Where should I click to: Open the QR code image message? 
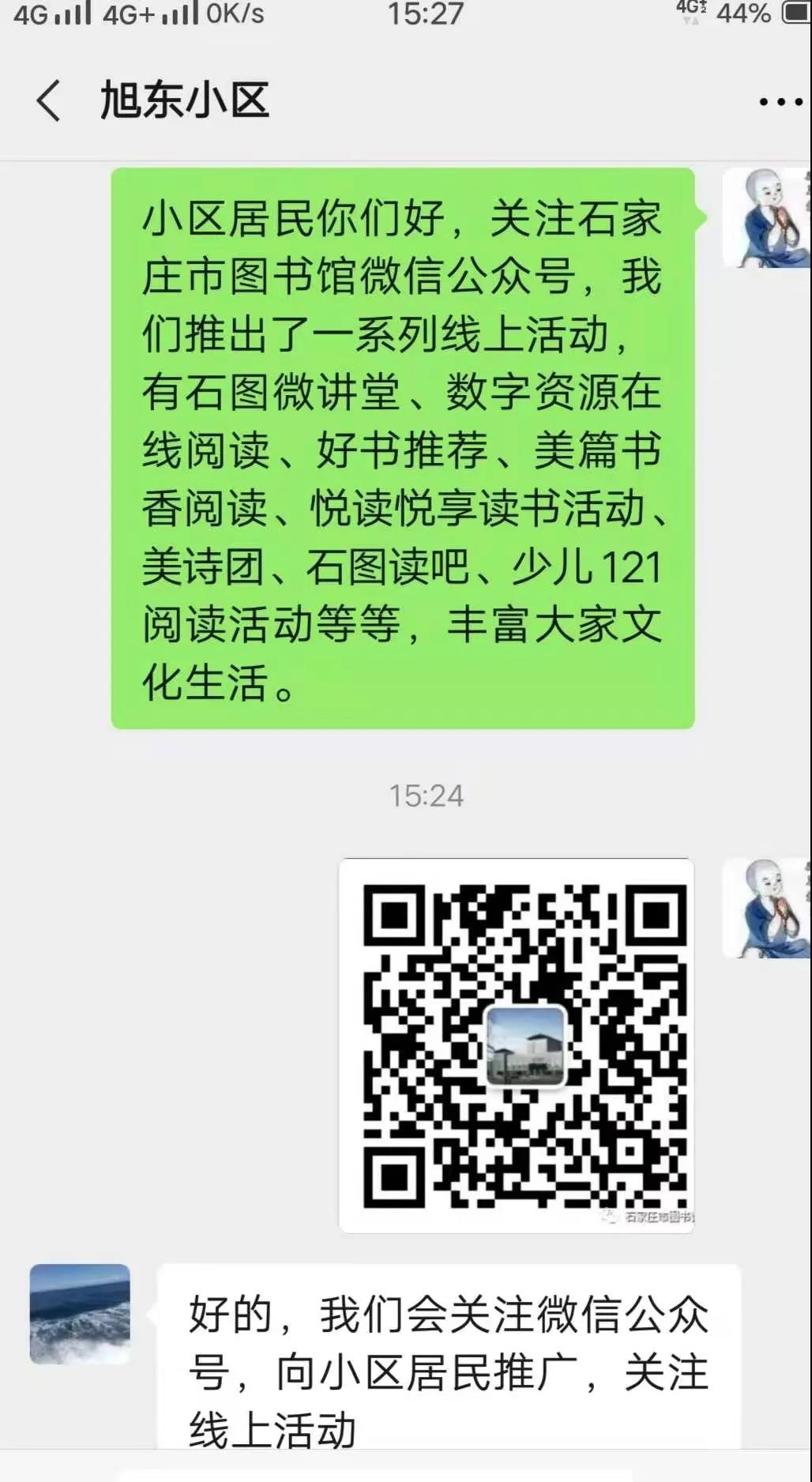[x=517, y=1045]
